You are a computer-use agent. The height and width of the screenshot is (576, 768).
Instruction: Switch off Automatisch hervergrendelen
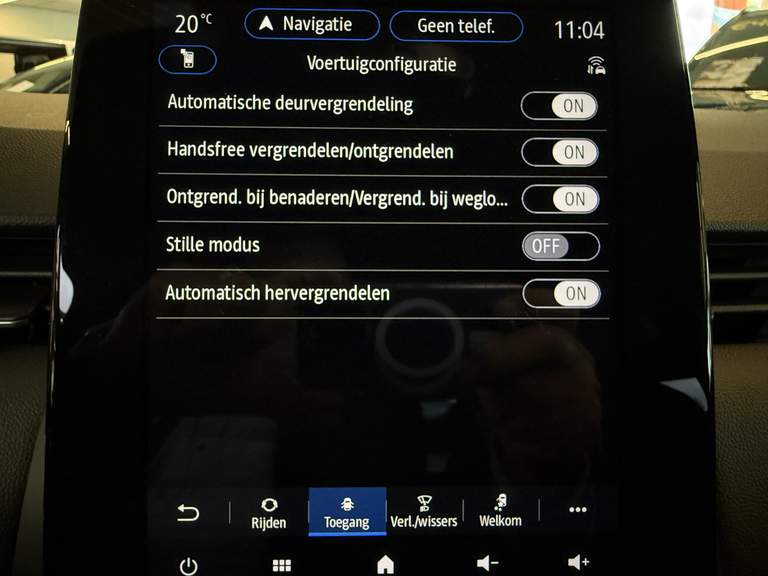pos(561,293)
